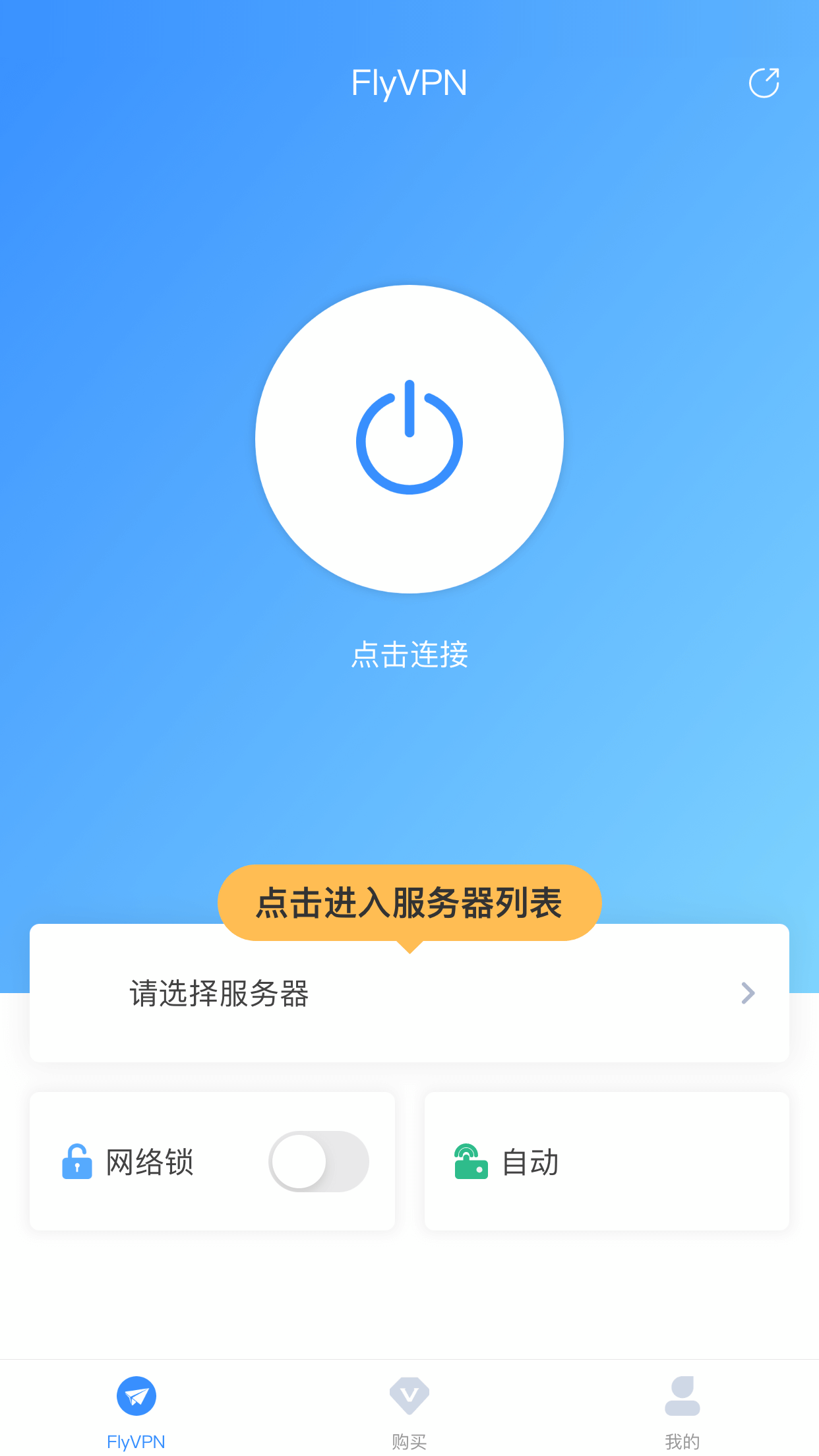Select the FlyVPN bottom tab
This screenshot has height=1456, width=819.
[x=136, y=1411]
